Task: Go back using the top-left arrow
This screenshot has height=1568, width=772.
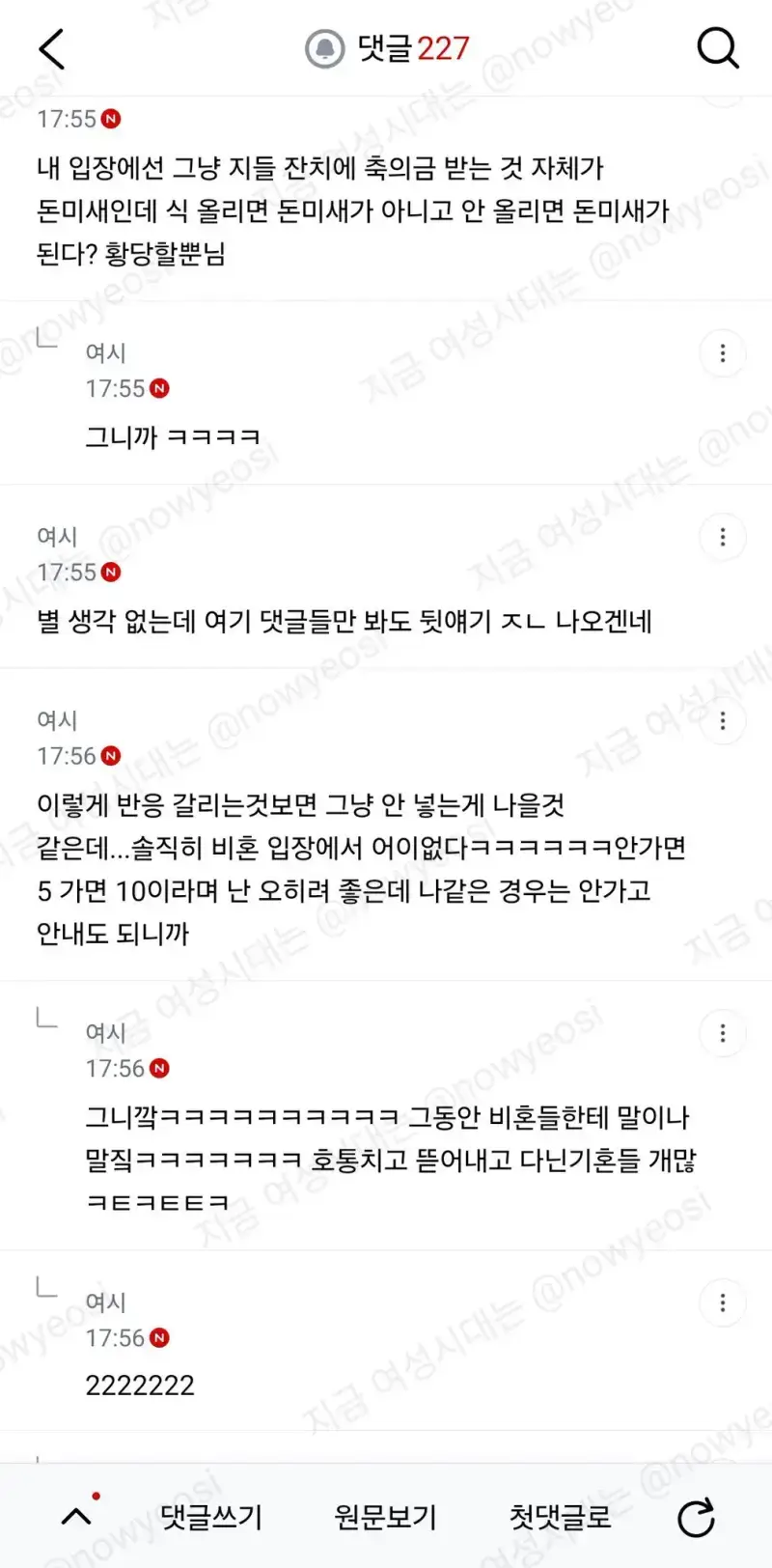Action: tap(52, 48)
